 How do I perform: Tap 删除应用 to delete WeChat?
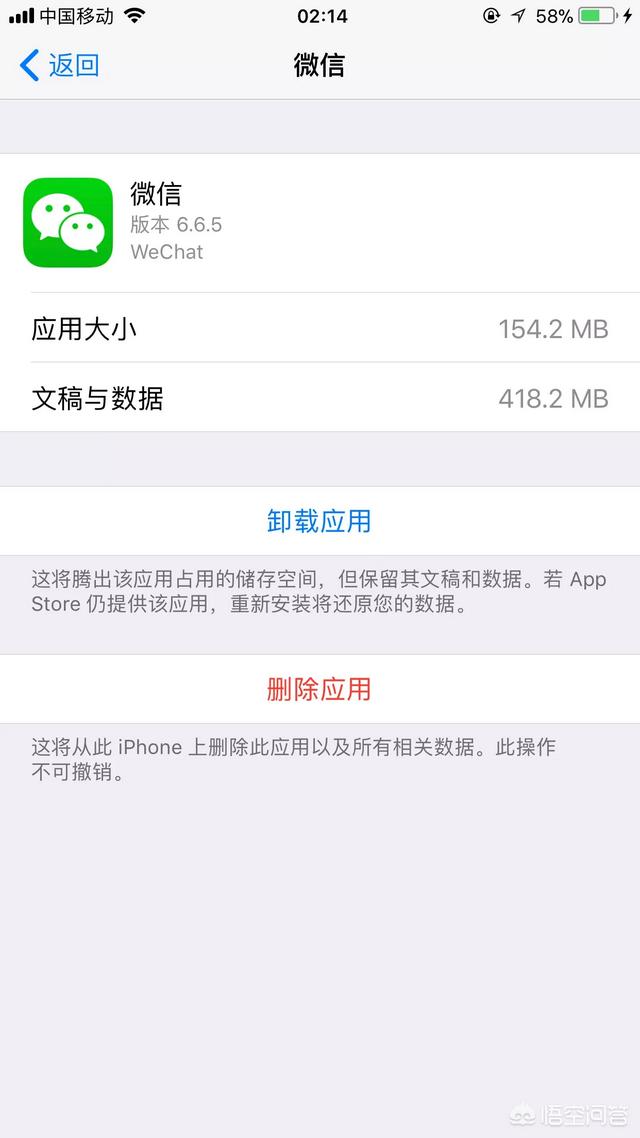coord(319,689)
